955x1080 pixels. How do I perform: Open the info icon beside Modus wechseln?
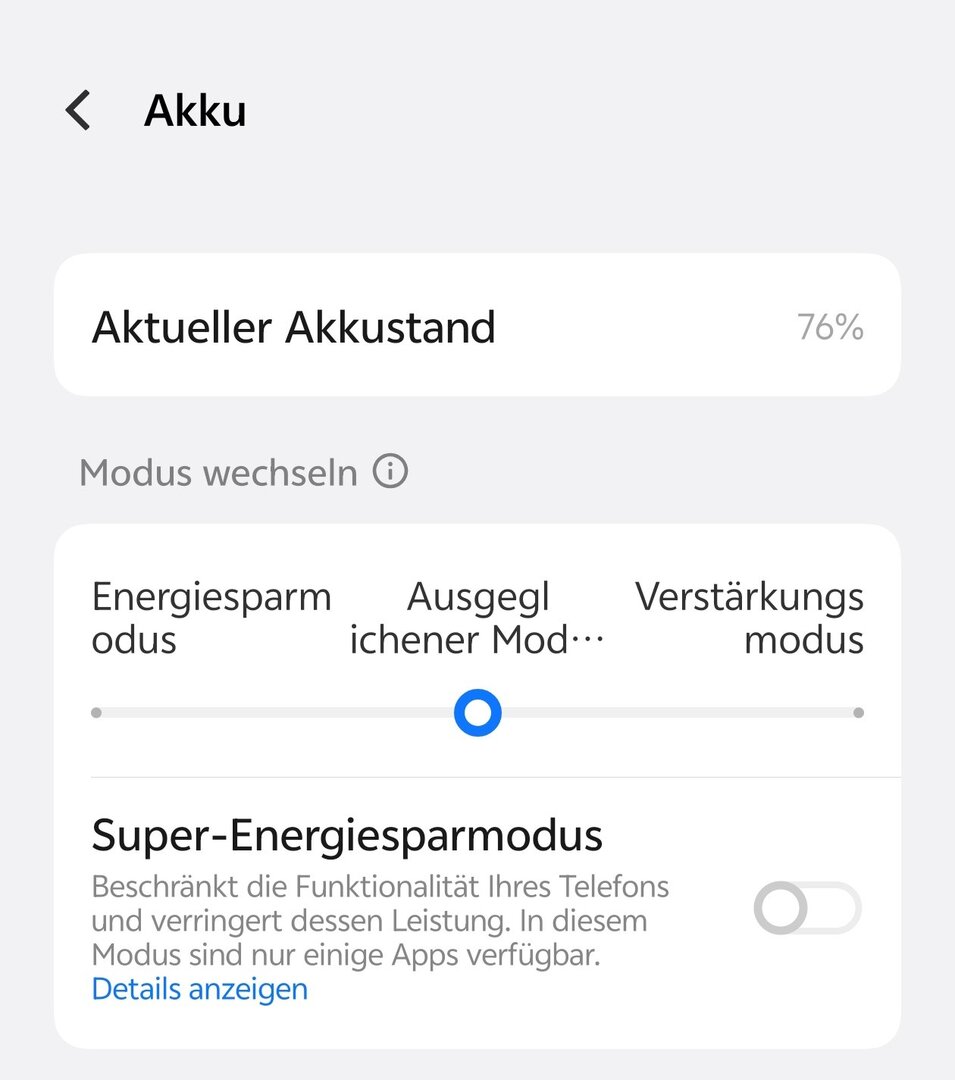[390, 471]
